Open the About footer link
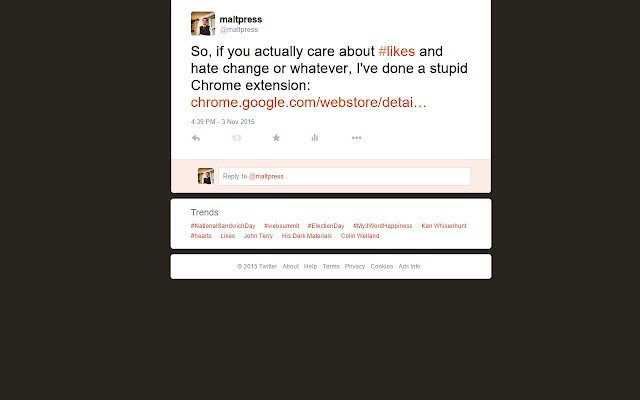The width and height of the screenshot is (640, 400). [290, 266]
